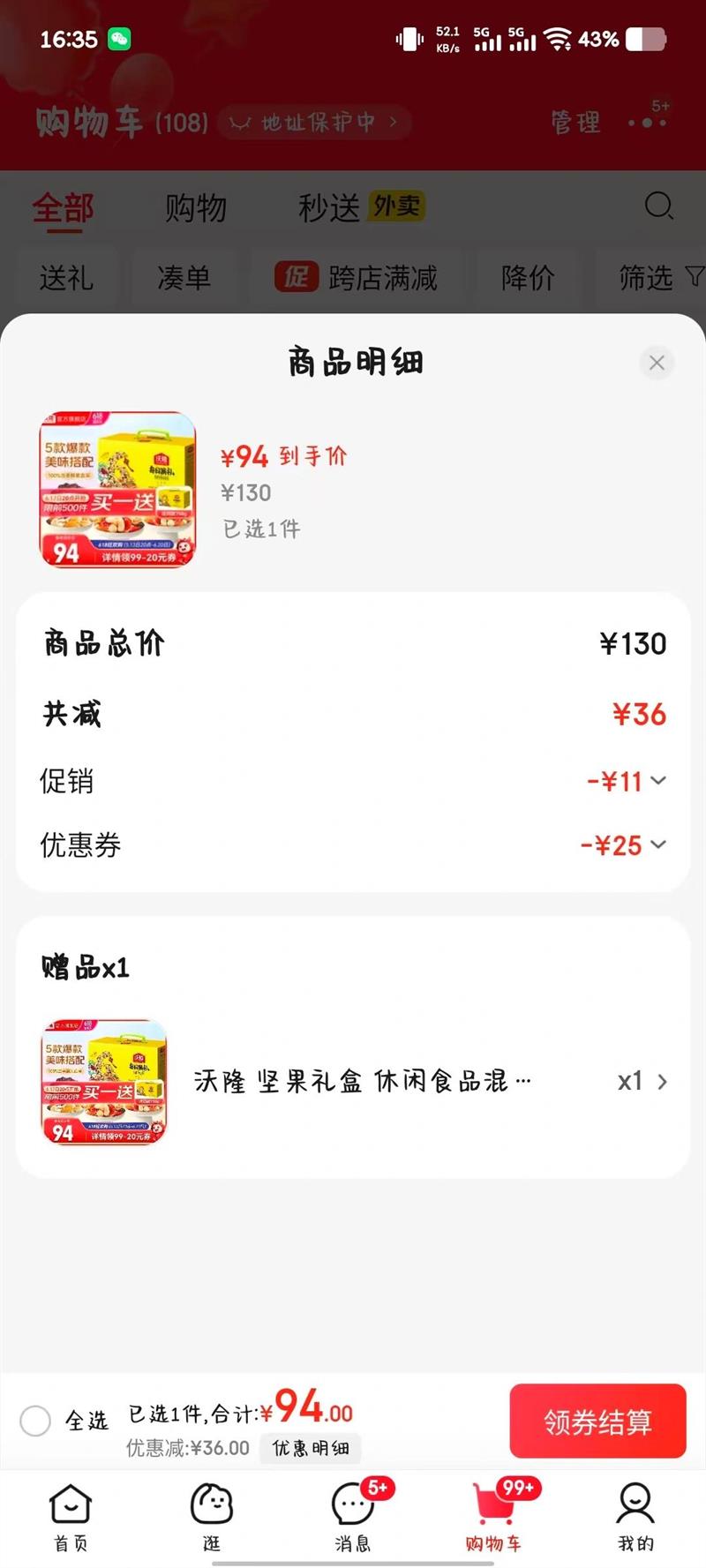Open 优惠明细 discount details

311,1448
